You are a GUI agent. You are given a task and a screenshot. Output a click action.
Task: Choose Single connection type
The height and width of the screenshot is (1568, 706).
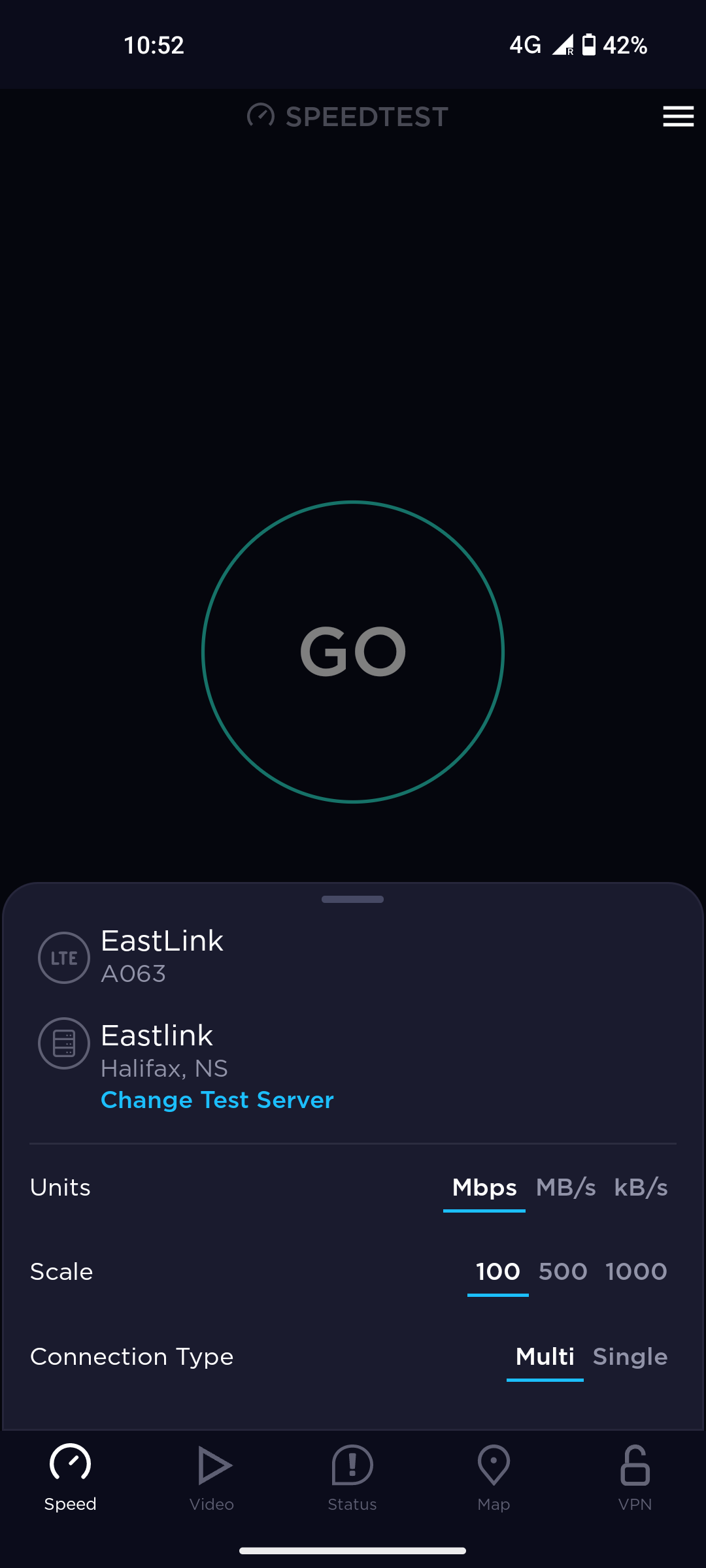[x=630, y=1357]
